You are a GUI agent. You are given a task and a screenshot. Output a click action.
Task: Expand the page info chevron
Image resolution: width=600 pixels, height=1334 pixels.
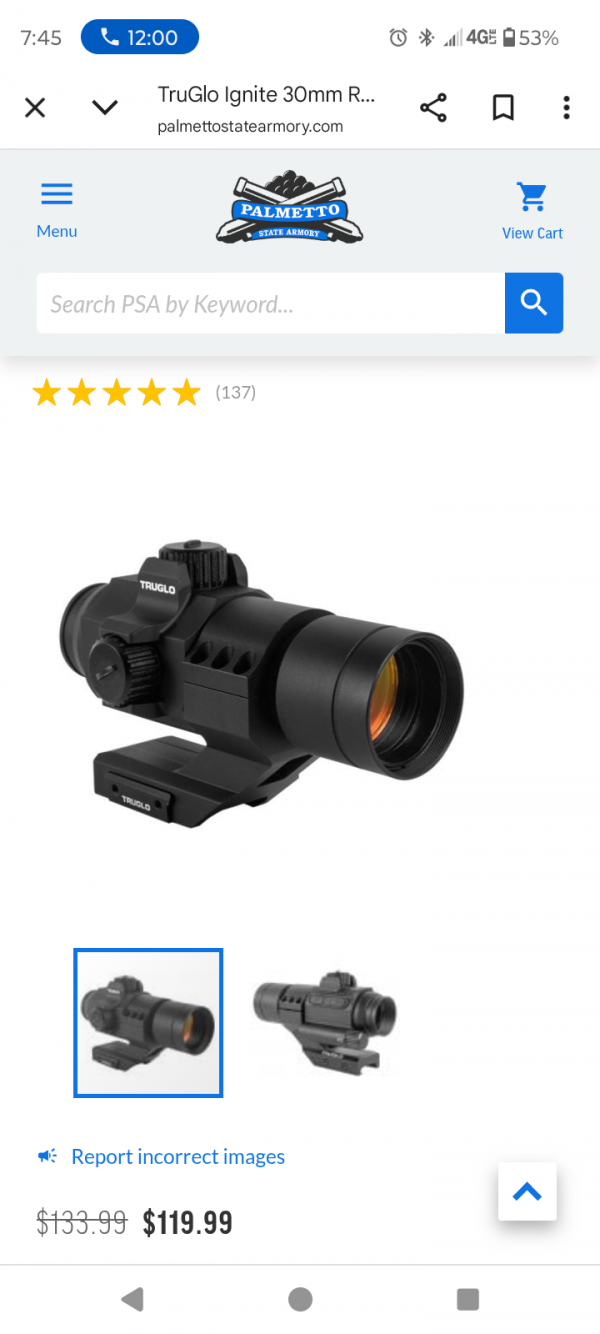[x=105, y=107]
